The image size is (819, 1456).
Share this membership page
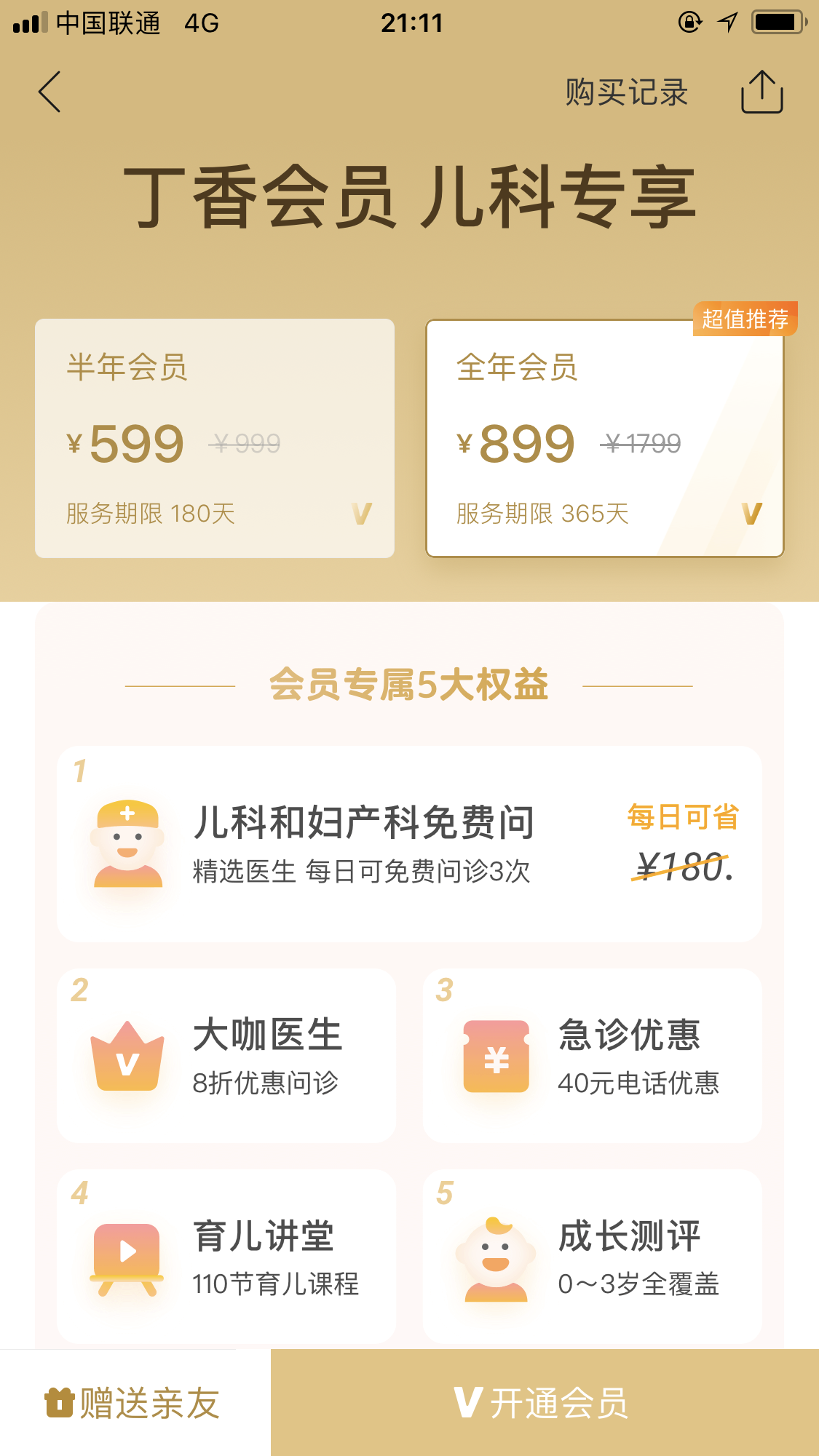[761, 92]
